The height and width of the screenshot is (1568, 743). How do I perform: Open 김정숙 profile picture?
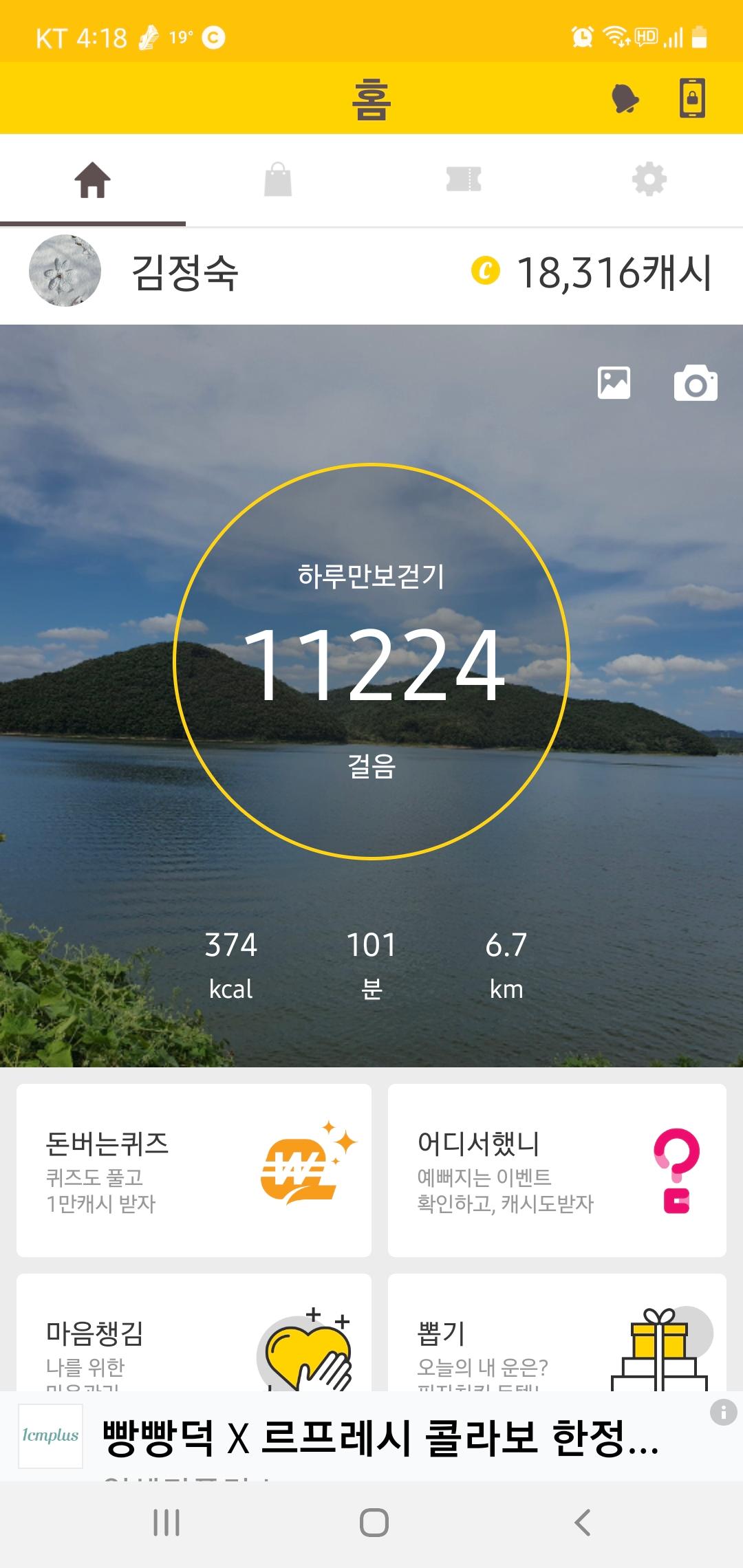pos(65,271)
